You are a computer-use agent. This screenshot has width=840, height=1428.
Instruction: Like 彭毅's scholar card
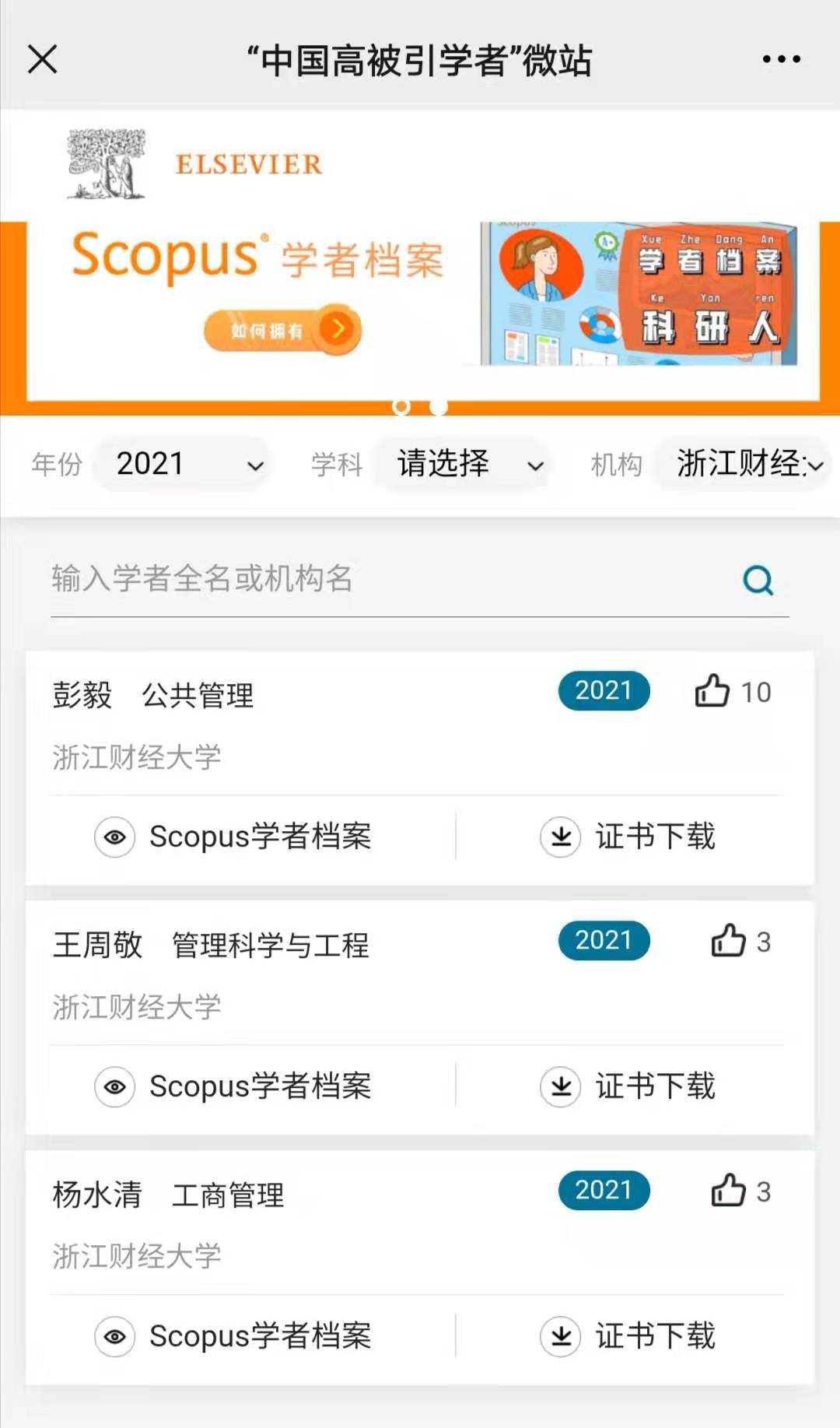point(712,691)
